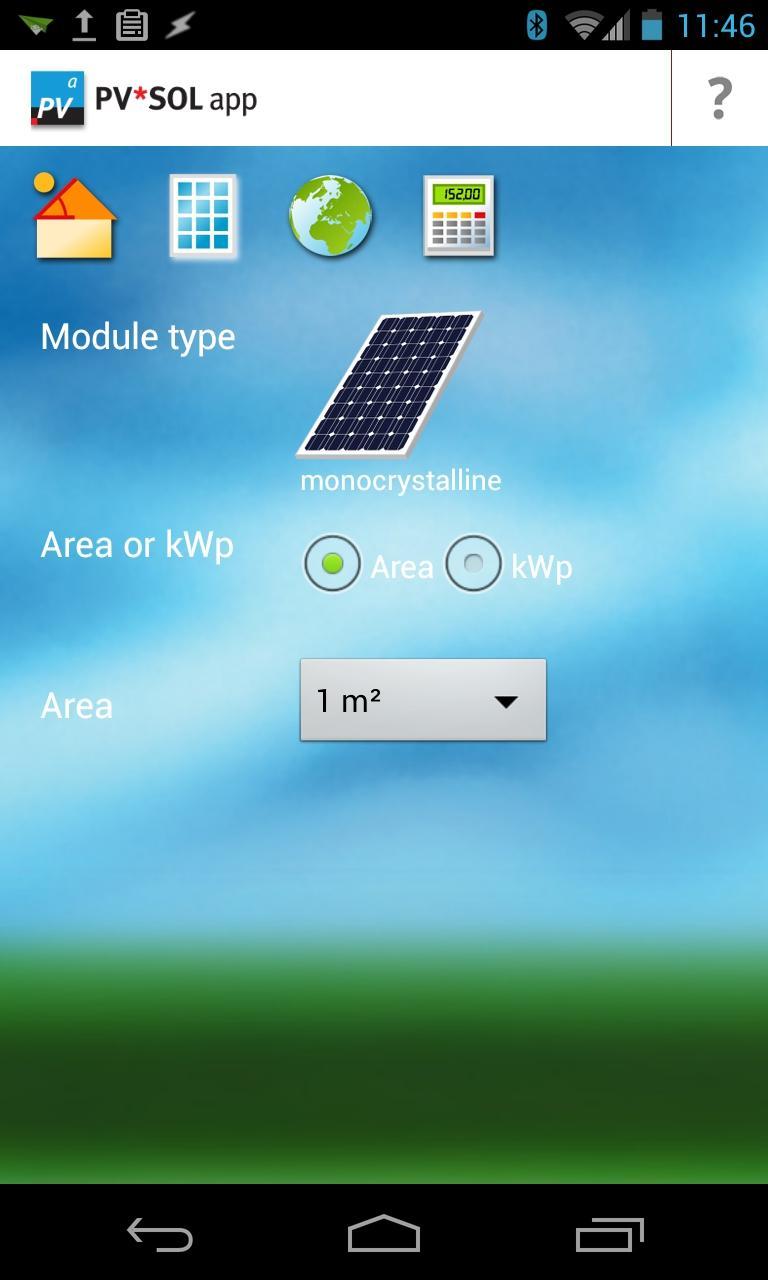Open the calculator results icon
The image size is (768, 1280).
(458, 215)
